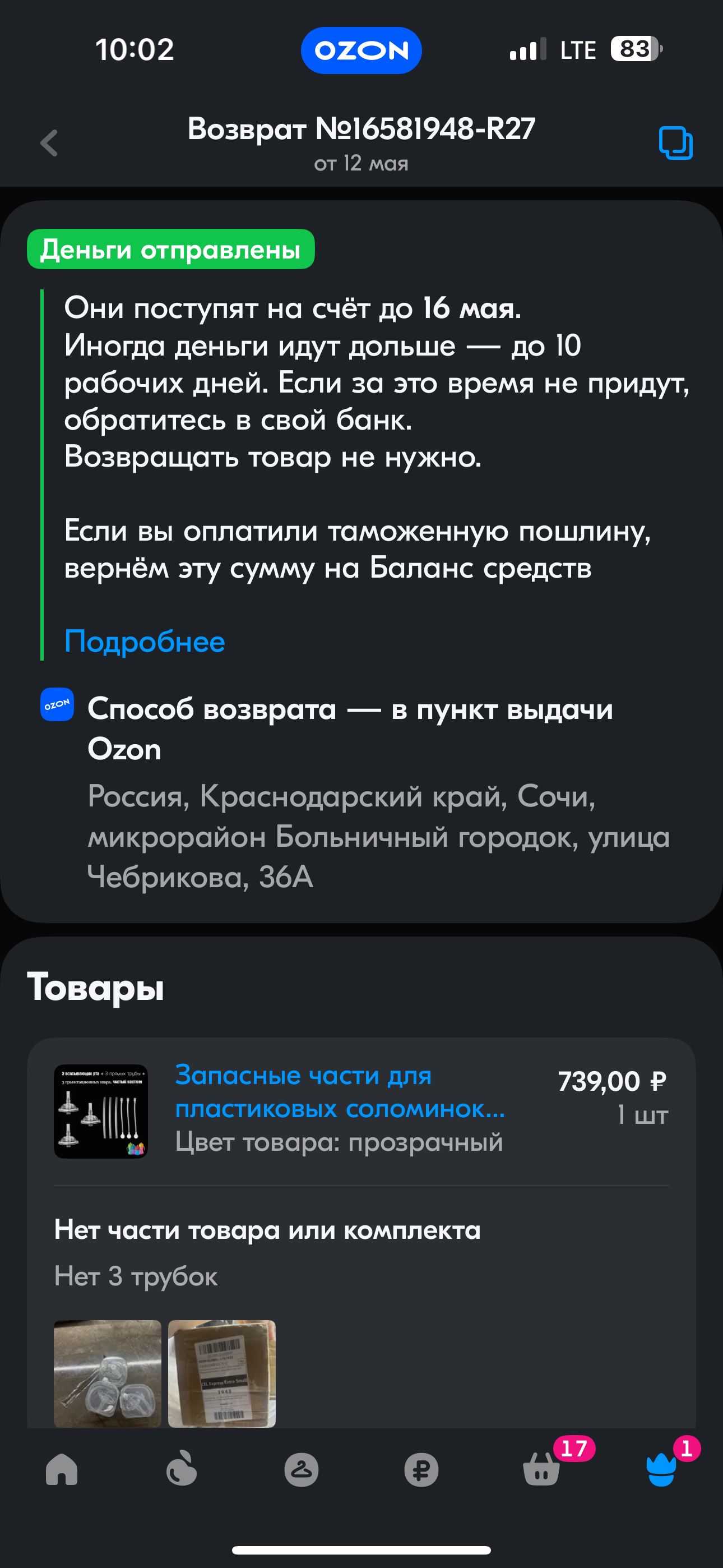The height and width of the screenshot is (1568, 723).
Task: Tap the OZON pill in the status bar
Action: click(361, 50)
